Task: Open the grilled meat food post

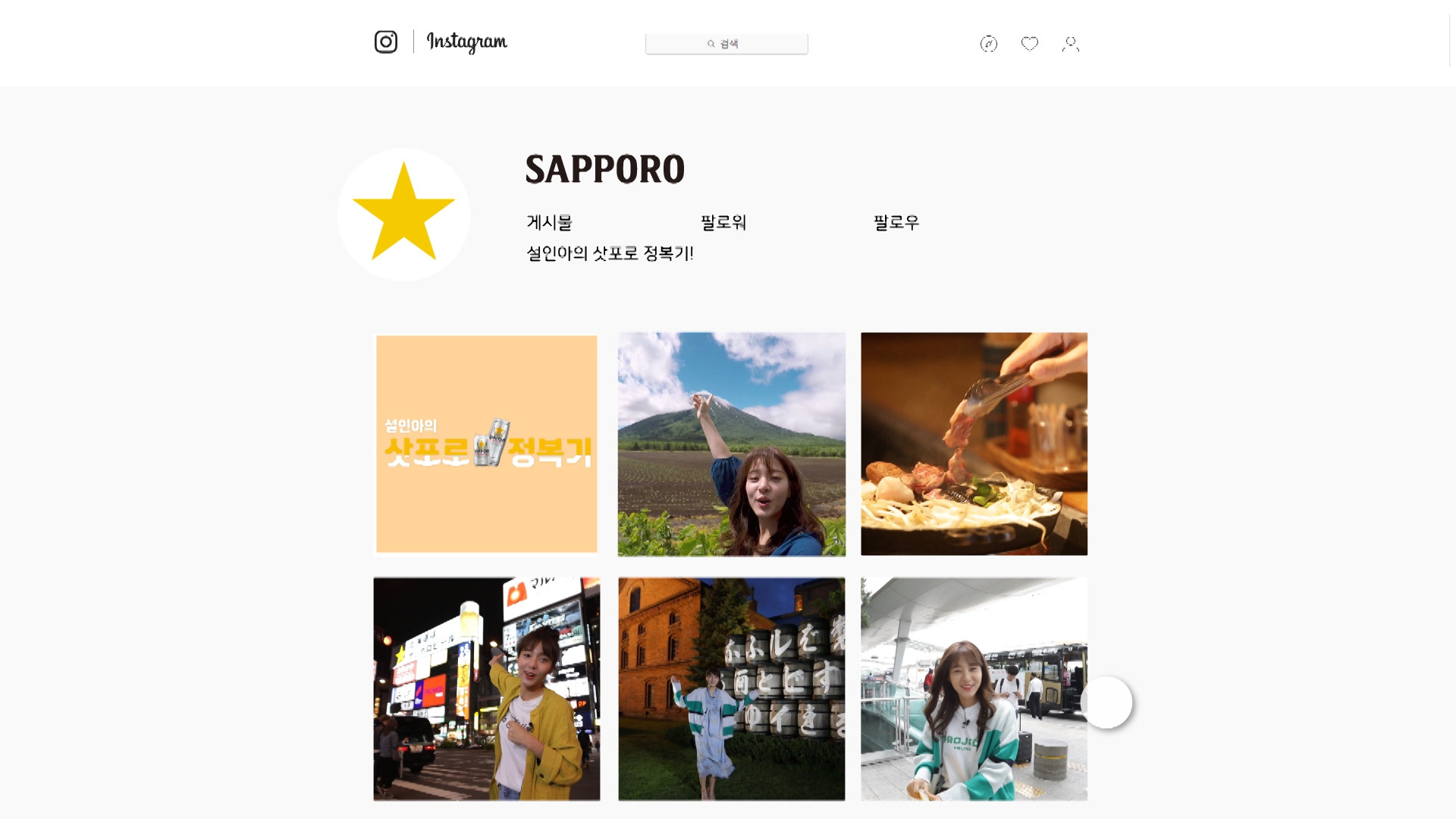Action: (x=974, y=444)
